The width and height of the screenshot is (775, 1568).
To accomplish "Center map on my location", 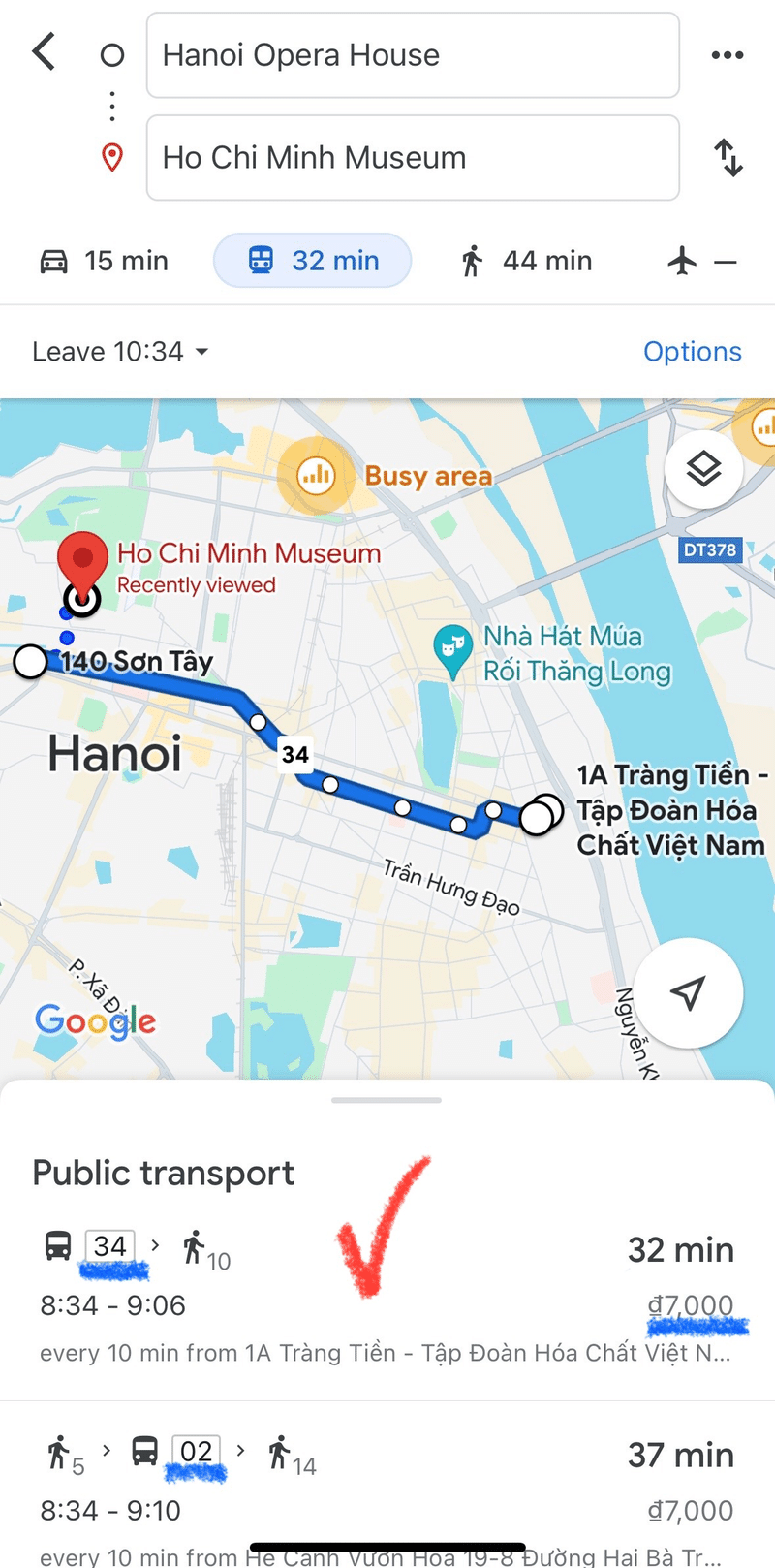I will 688,992.
